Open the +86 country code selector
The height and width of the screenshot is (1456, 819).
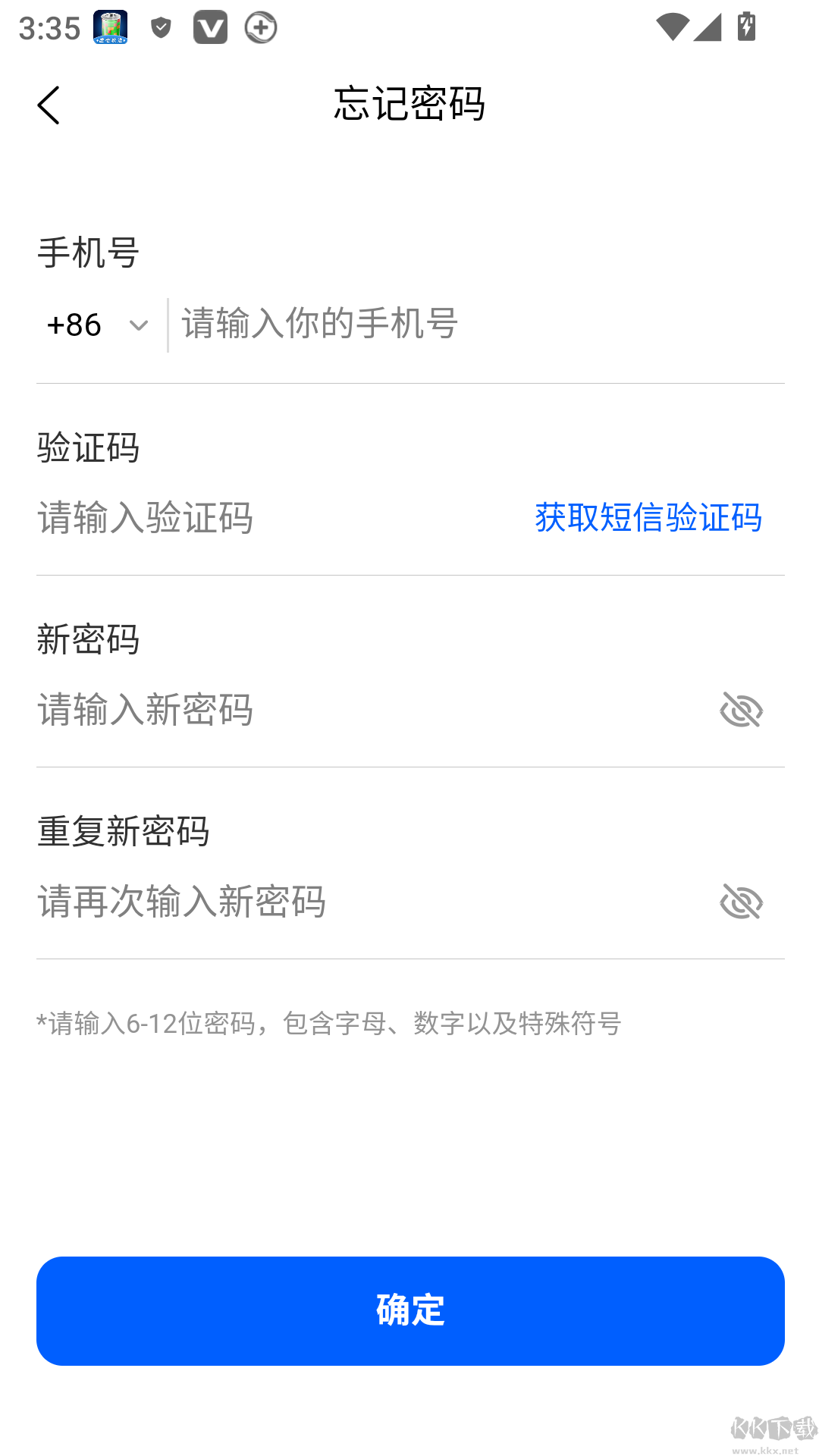click(x=95, y=325)
